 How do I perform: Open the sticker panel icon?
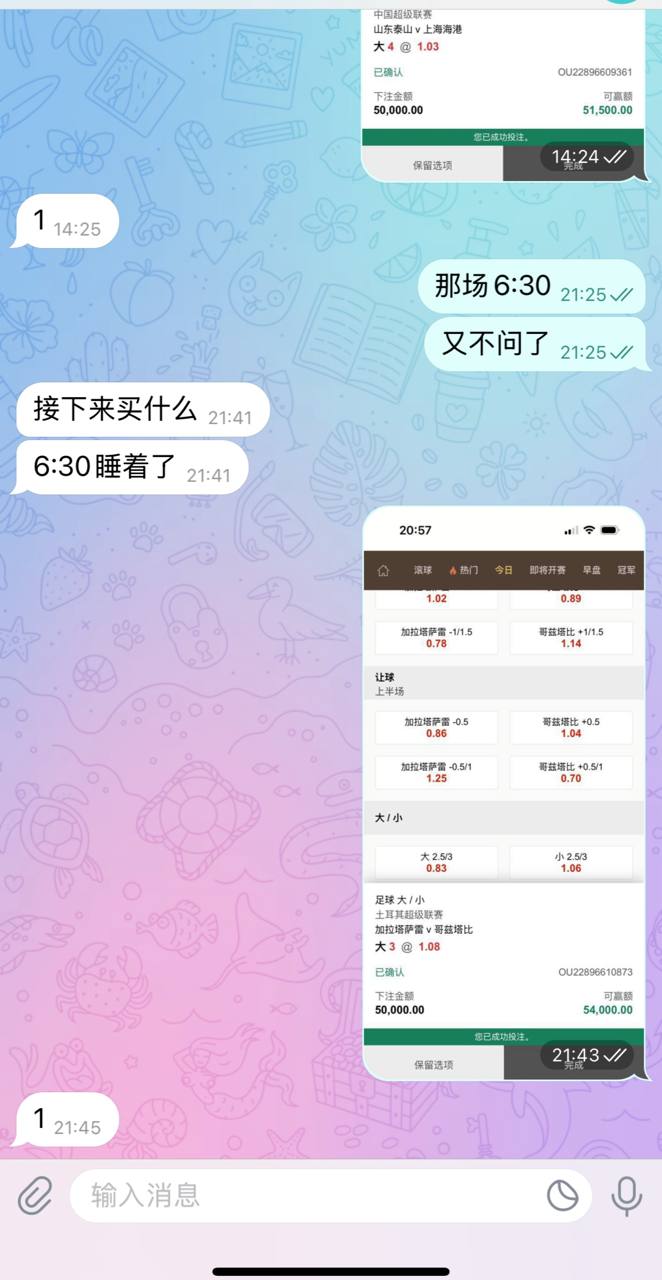(563, 1195)
